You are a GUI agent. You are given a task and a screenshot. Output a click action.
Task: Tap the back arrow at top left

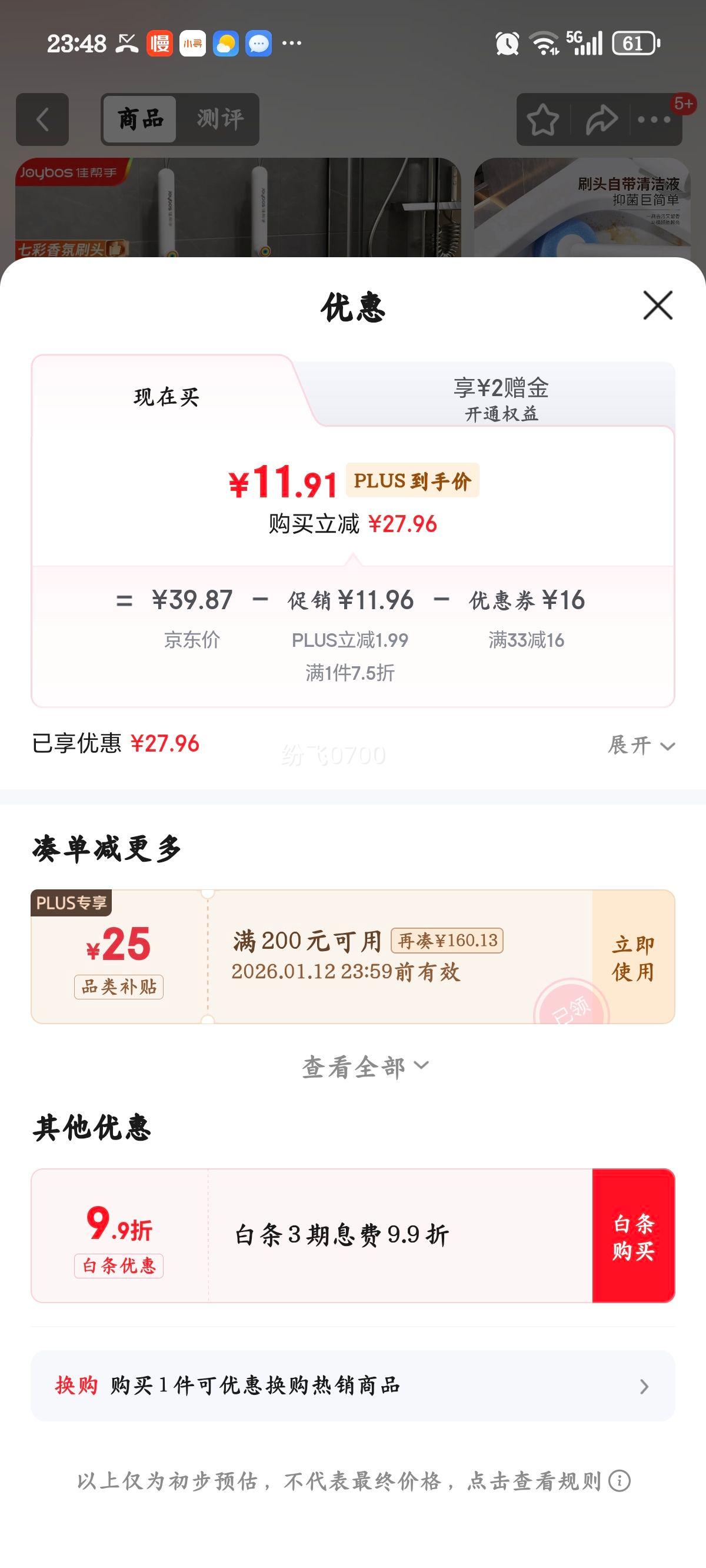(x=41, y=119)
